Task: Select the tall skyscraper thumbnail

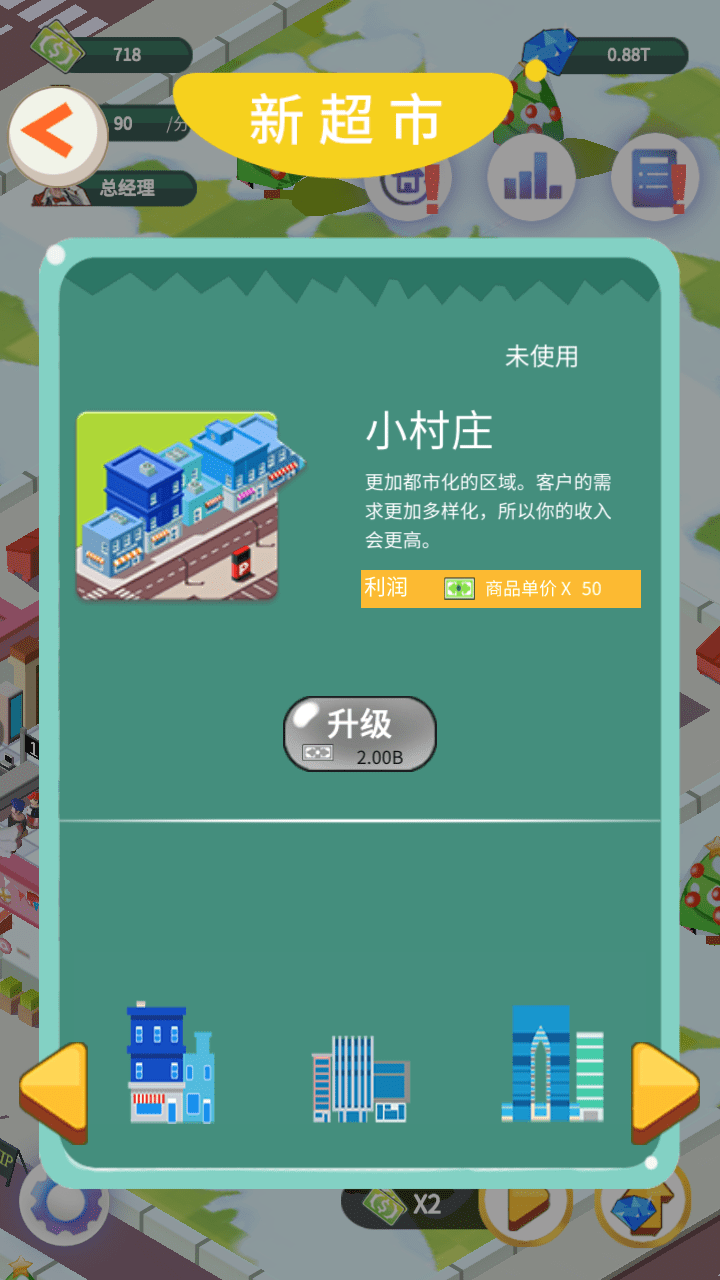Action: [552, 1064]
